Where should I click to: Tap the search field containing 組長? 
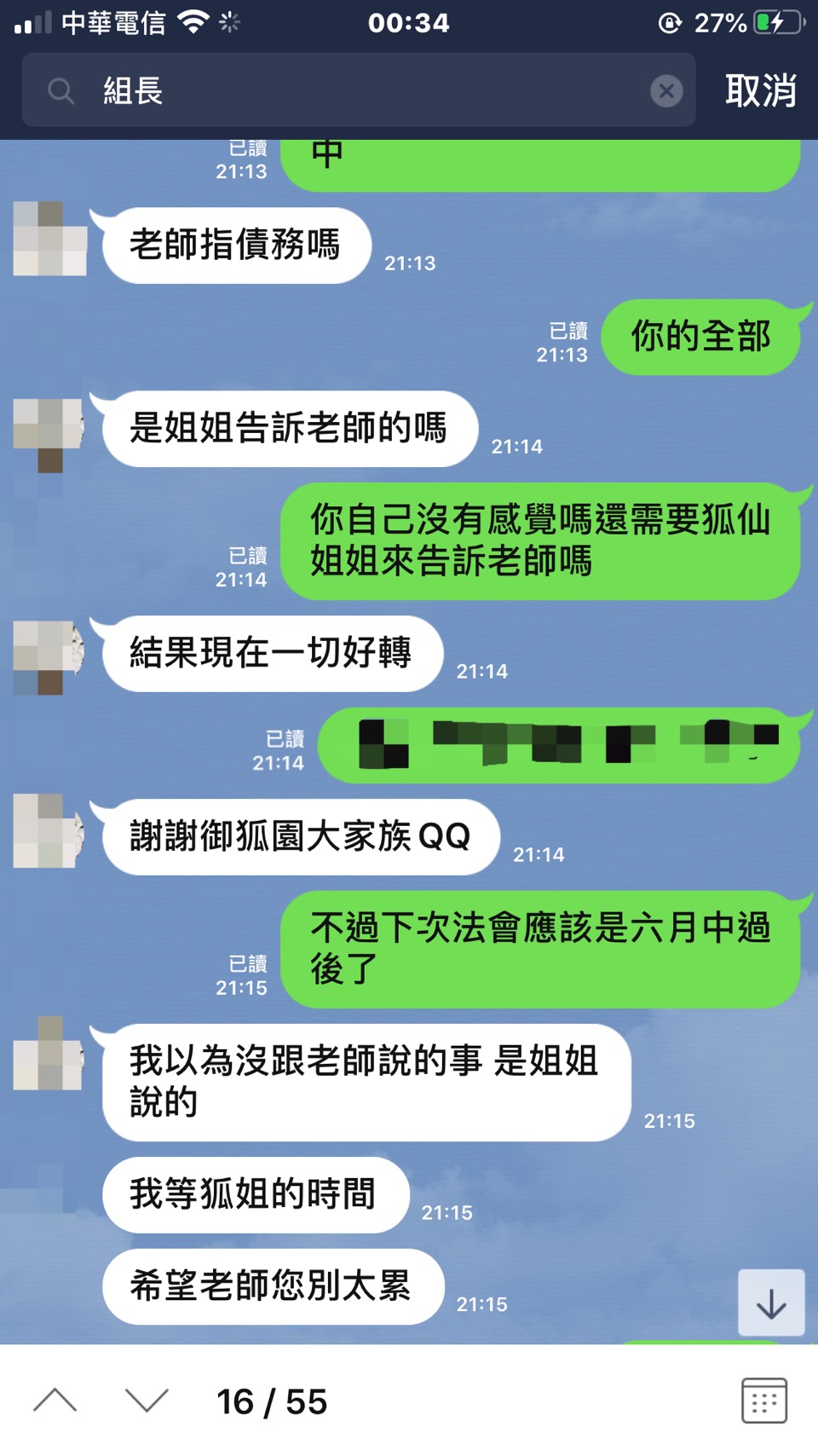point(358,90)
